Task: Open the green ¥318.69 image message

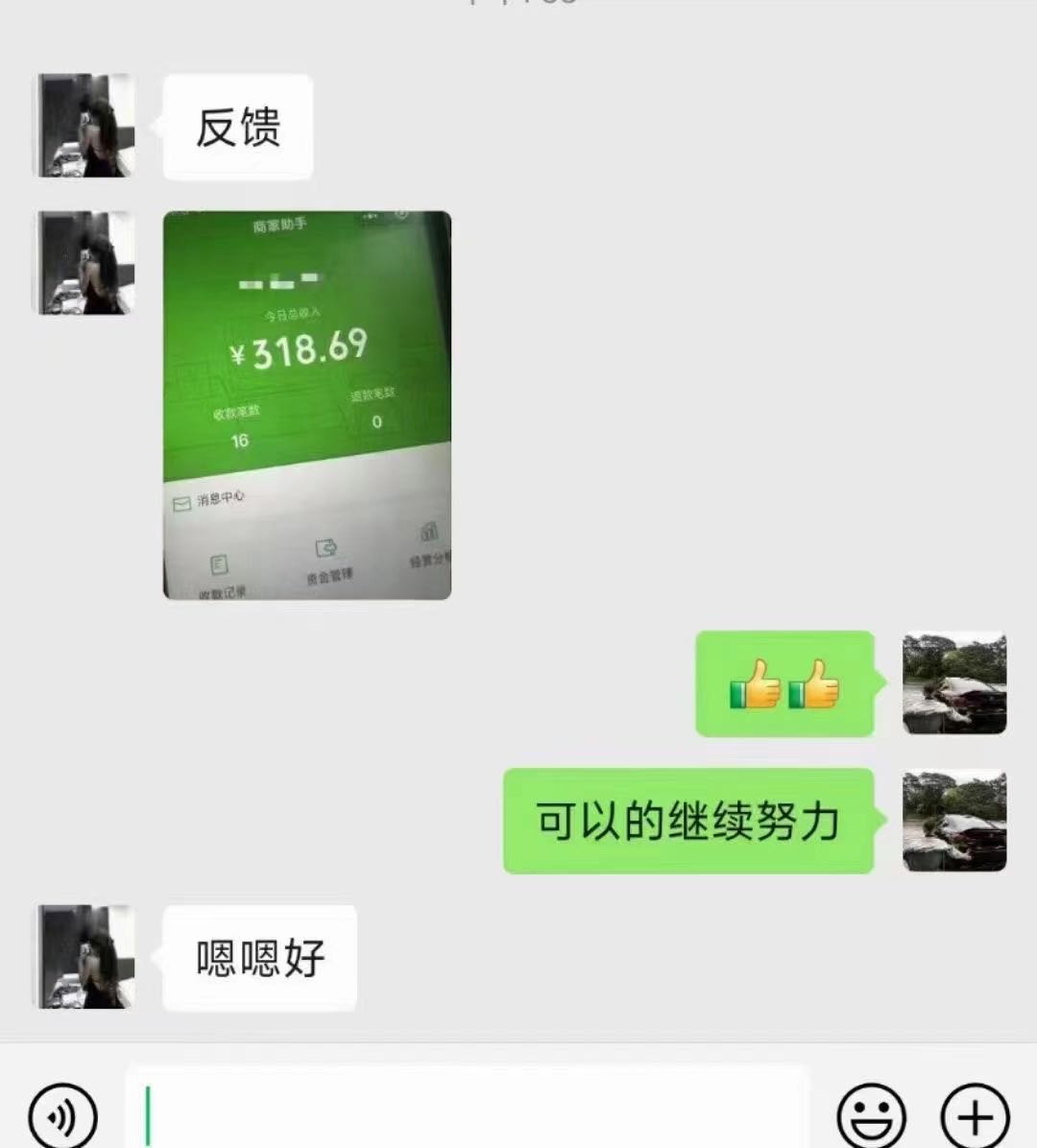Action: click(x=307, y=405)
